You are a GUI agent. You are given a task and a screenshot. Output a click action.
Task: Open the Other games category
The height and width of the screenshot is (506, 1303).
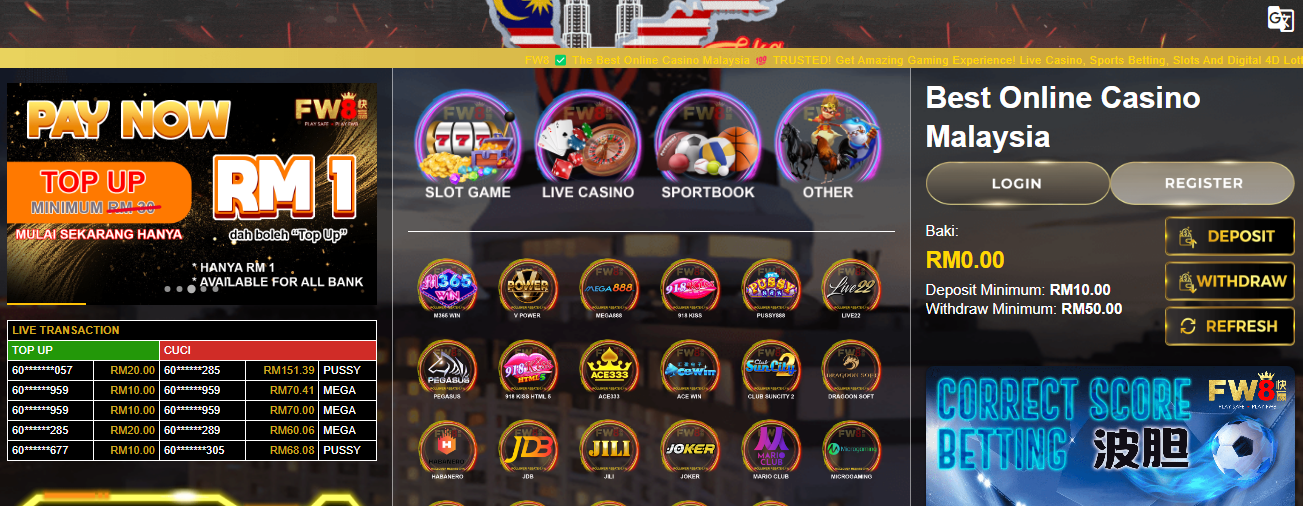point(828,147)
